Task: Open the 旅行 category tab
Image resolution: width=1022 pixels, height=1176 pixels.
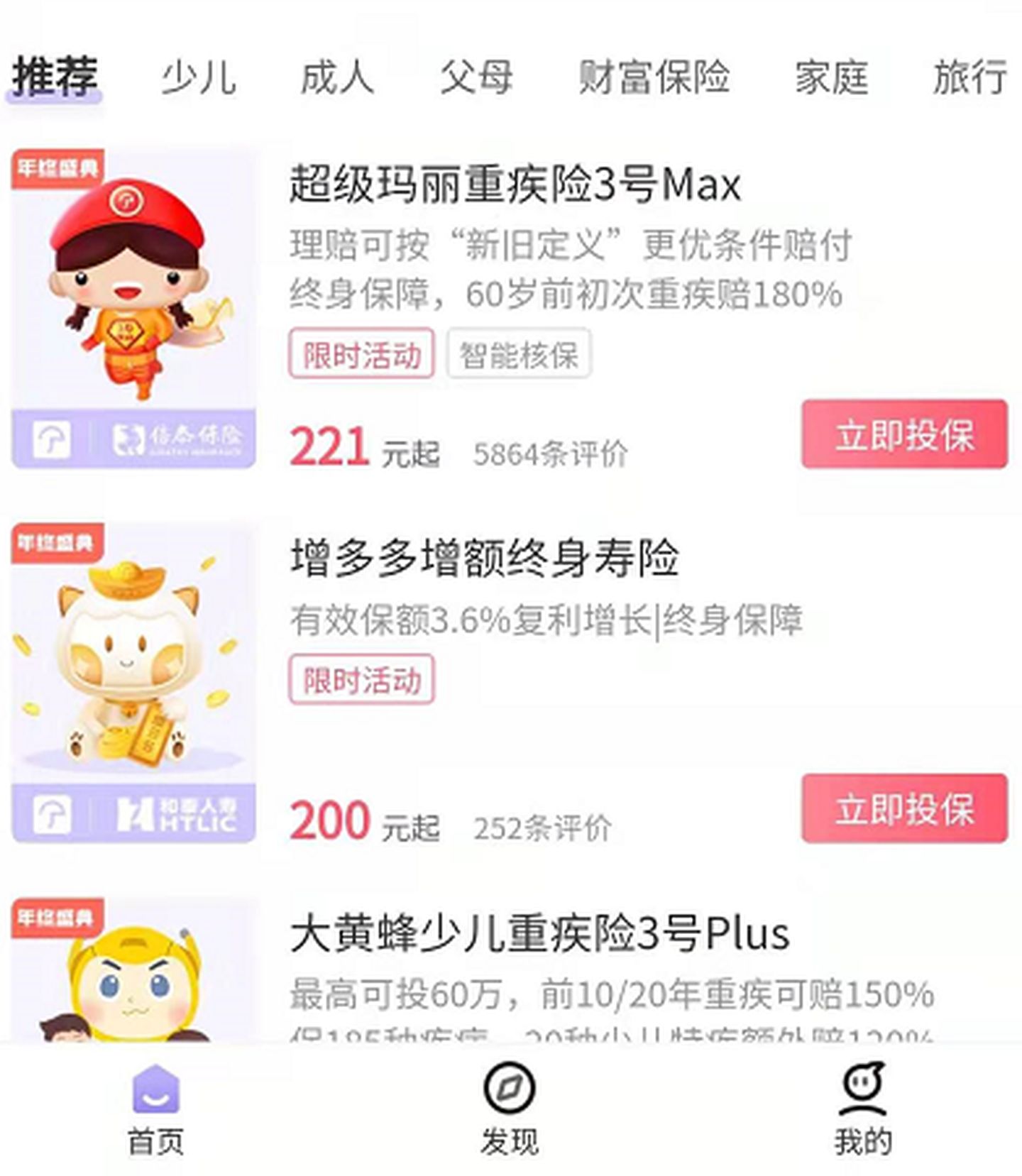Action: click(969, 77)
